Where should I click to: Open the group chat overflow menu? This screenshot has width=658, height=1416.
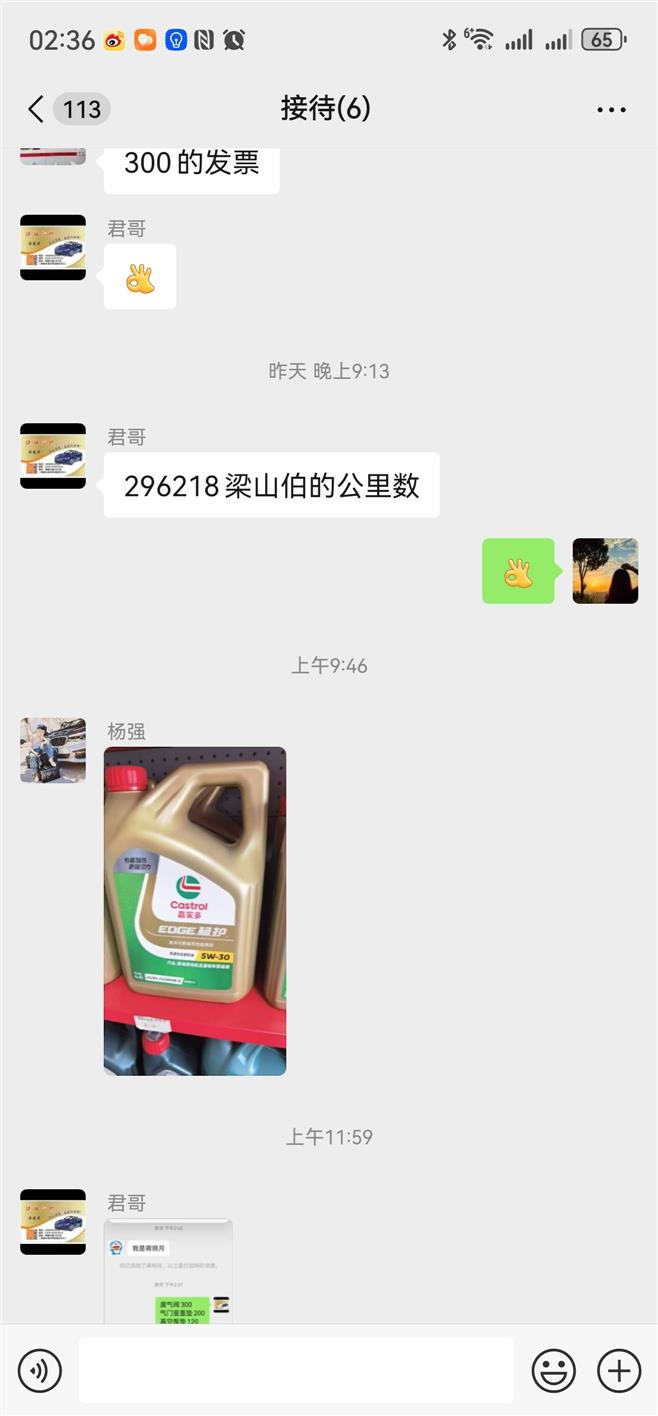coord(611,109)
